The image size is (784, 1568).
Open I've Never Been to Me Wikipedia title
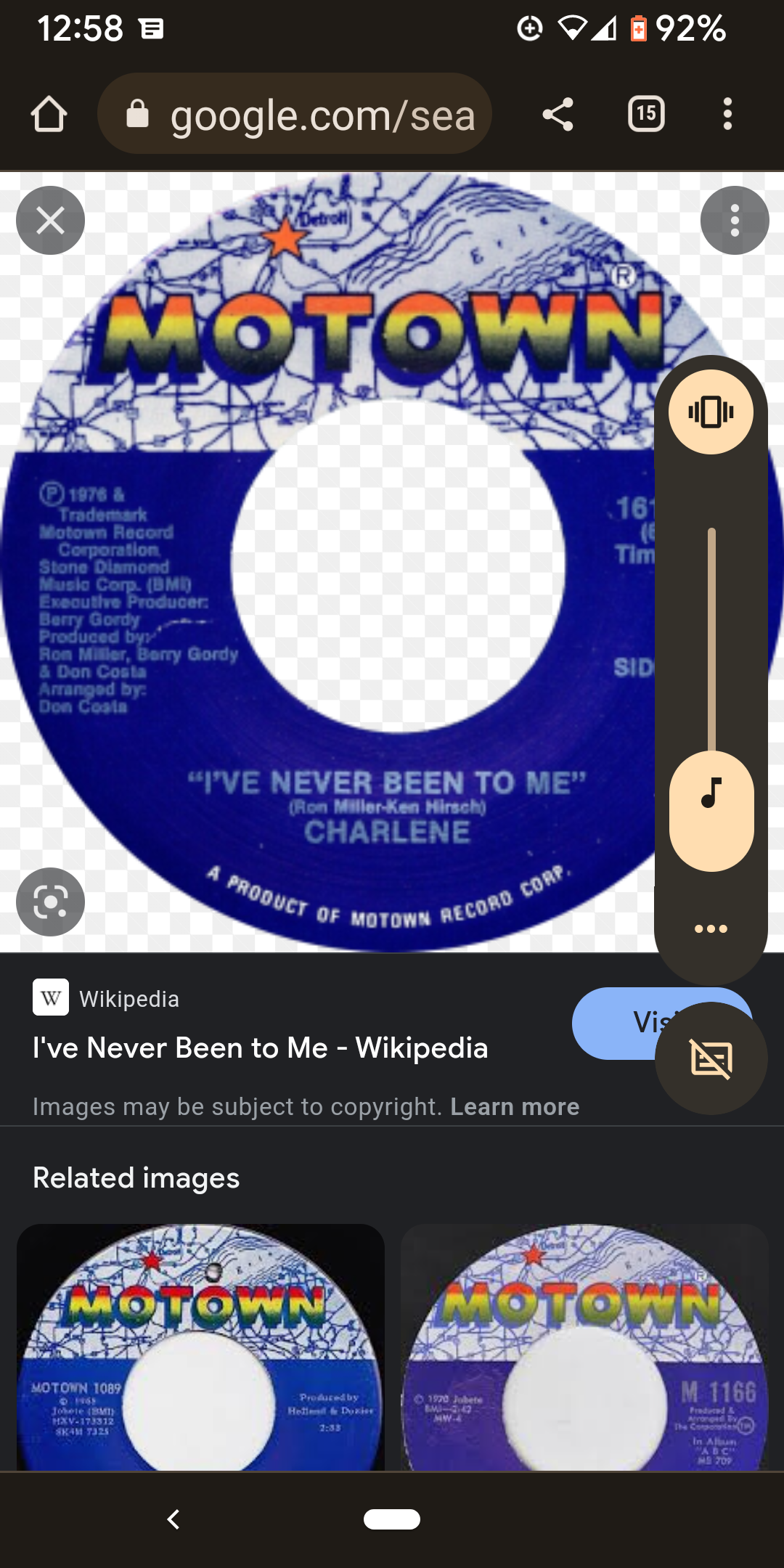tap(261, 1048)
